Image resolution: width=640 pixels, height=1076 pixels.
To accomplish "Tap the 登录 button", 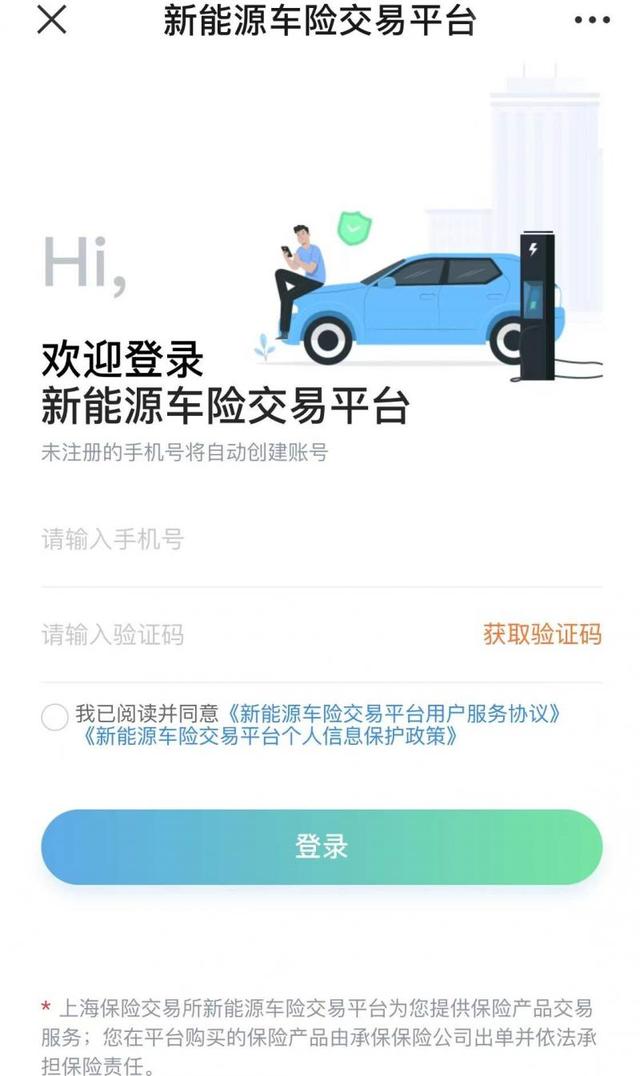I will 321,846.
